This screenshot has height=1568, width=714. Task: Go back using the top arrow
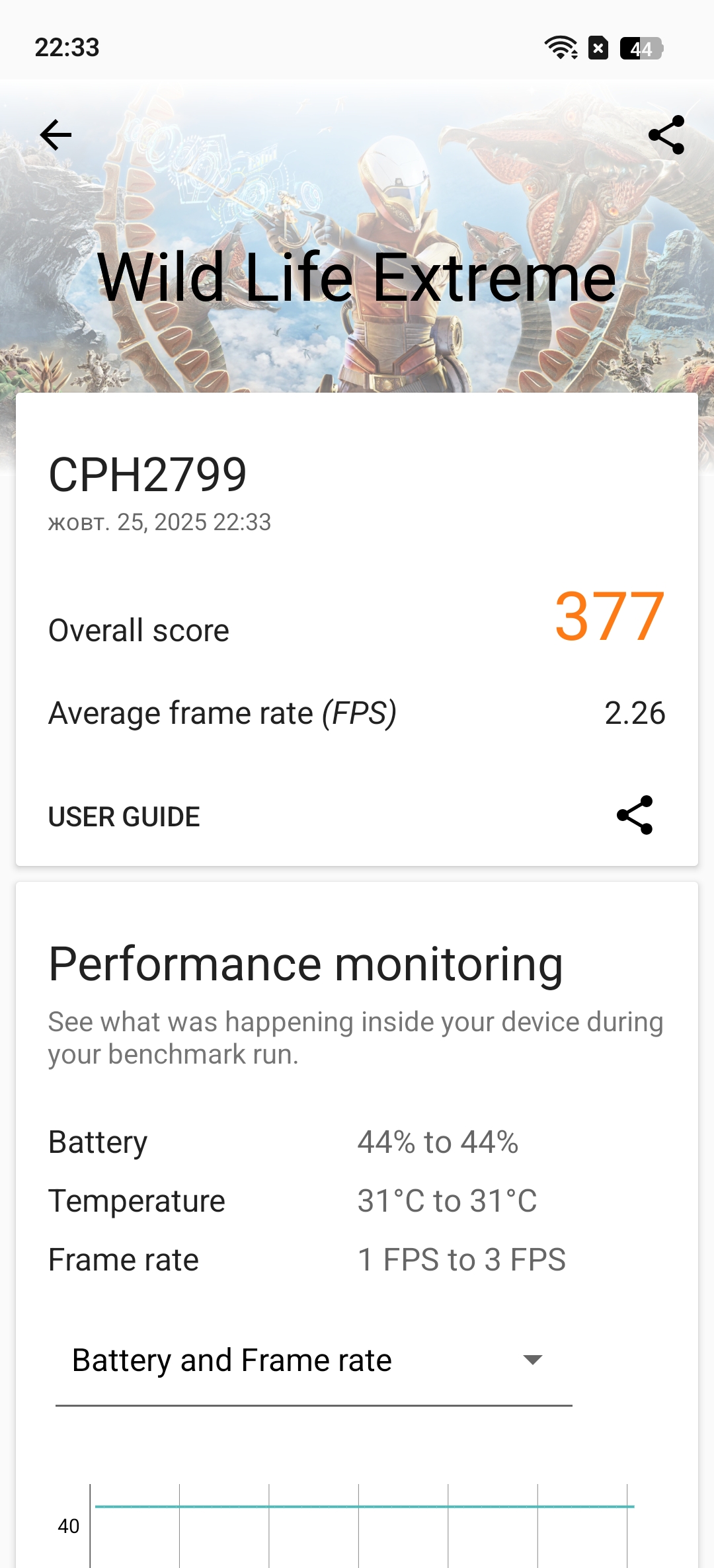(56, 136)
